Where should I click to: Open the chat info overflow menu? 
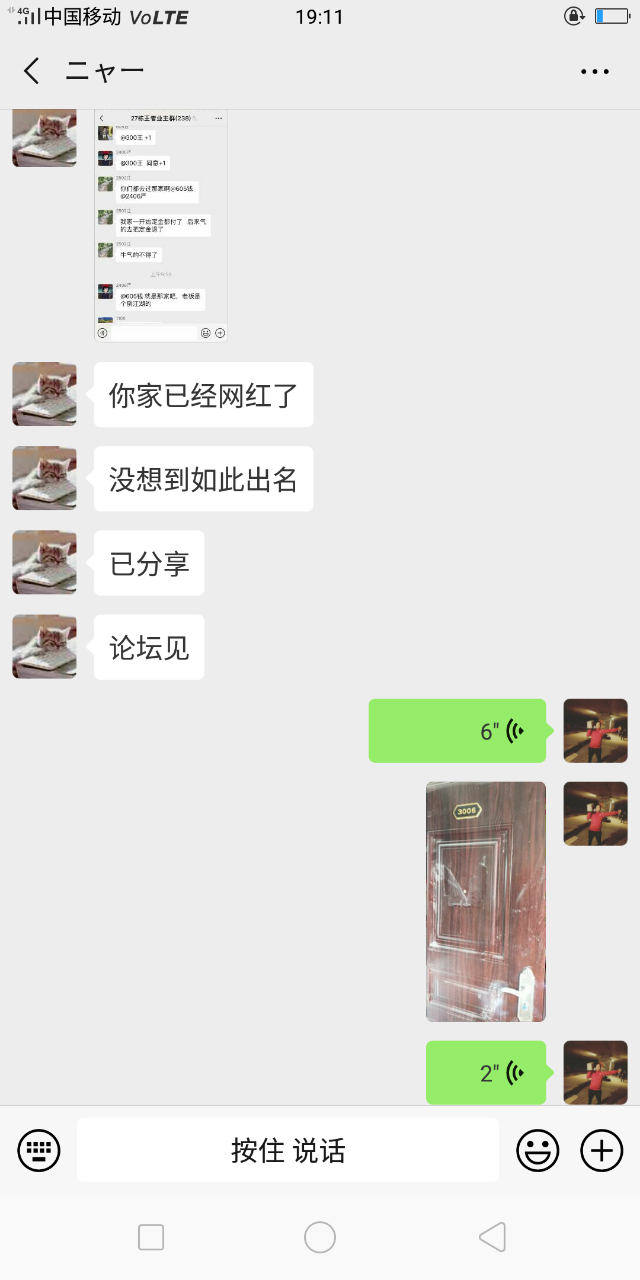pyautogui.click(x=595, y=71)
